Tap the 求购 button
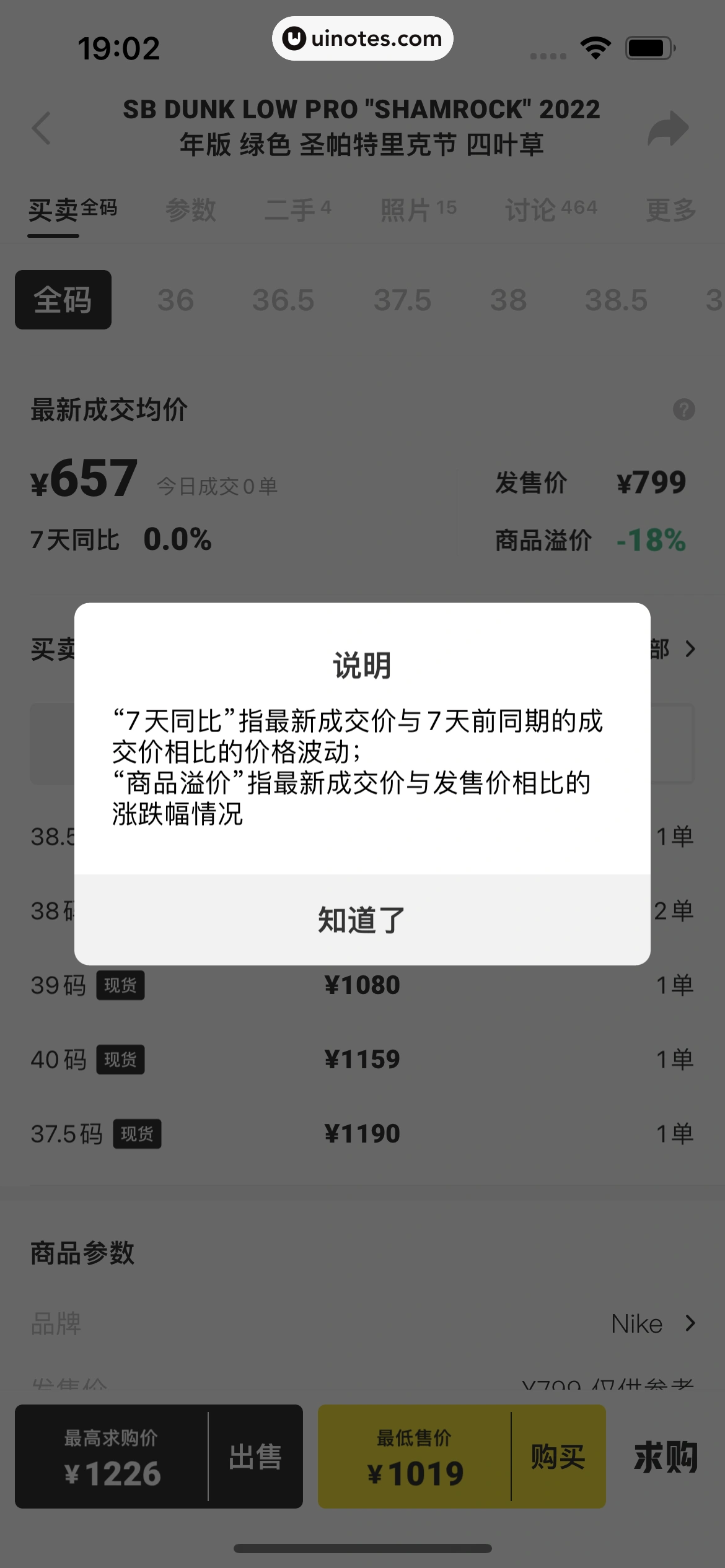725x1568 pixels. (x=666, y=1457)
